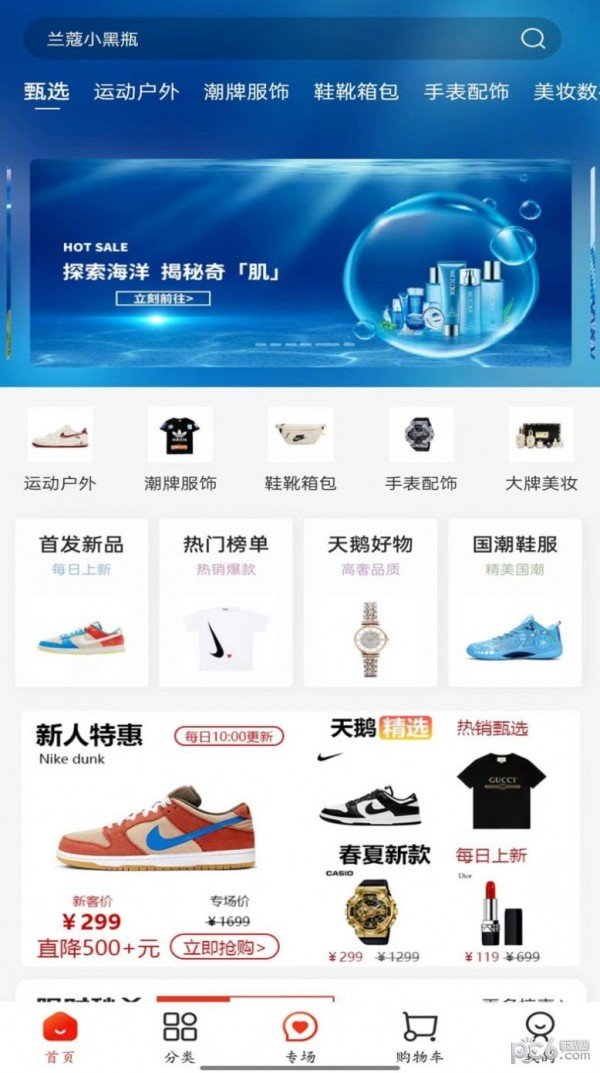
Task: Browse the 国潮鞋服 card
Action: (x=515, y=602)
